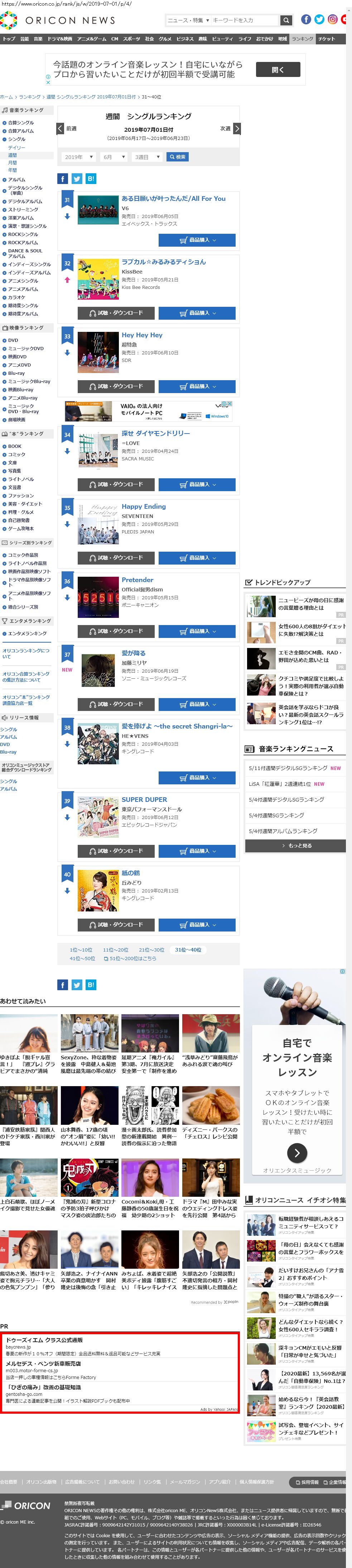The image size is (352, 1568).
Task: Tap もっと見る under music ranking news
Action: tap(295, 846)
